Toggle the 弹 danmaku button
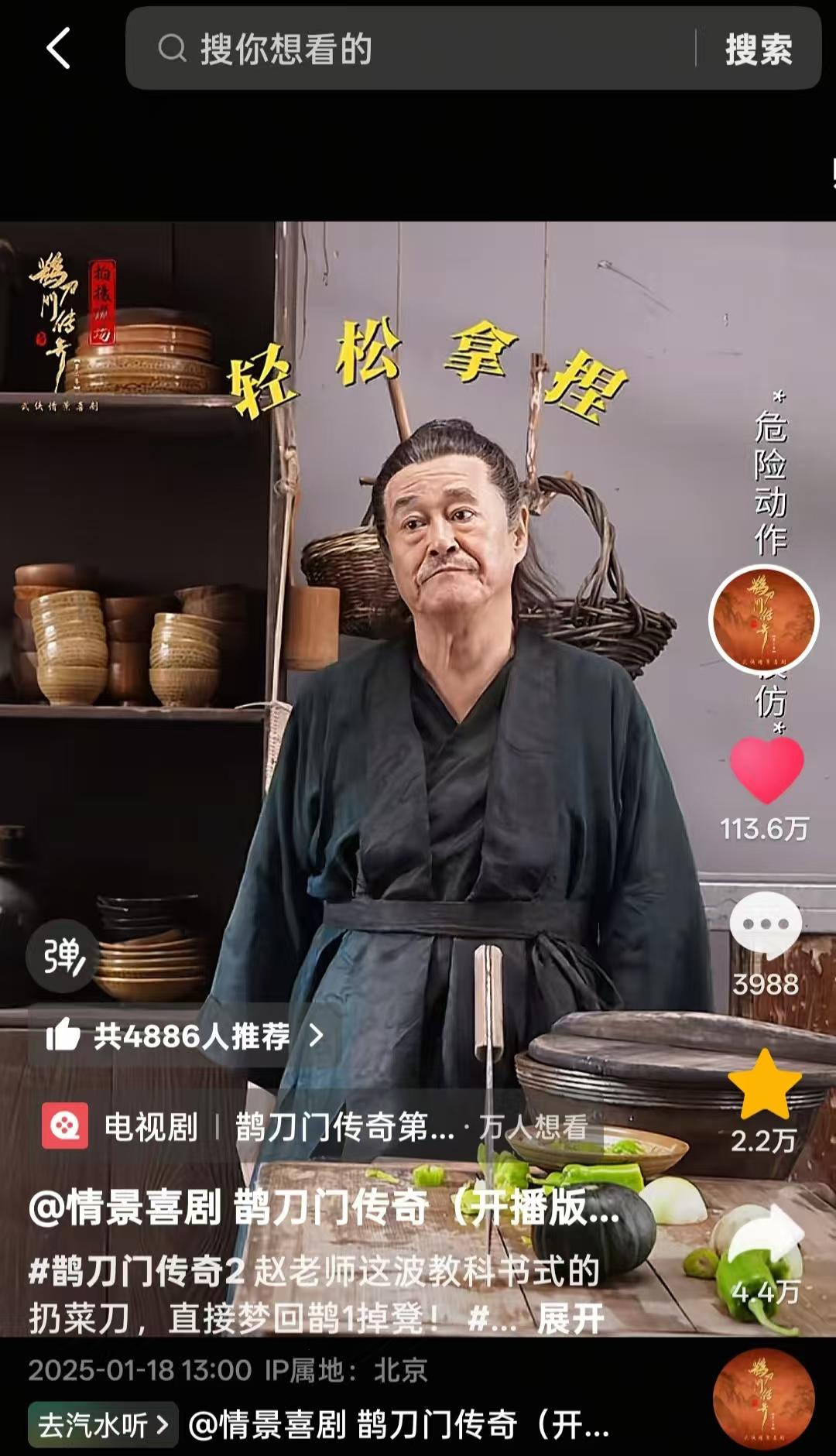Viewport: 836px width, 1456px height. (x=63, y=957)
